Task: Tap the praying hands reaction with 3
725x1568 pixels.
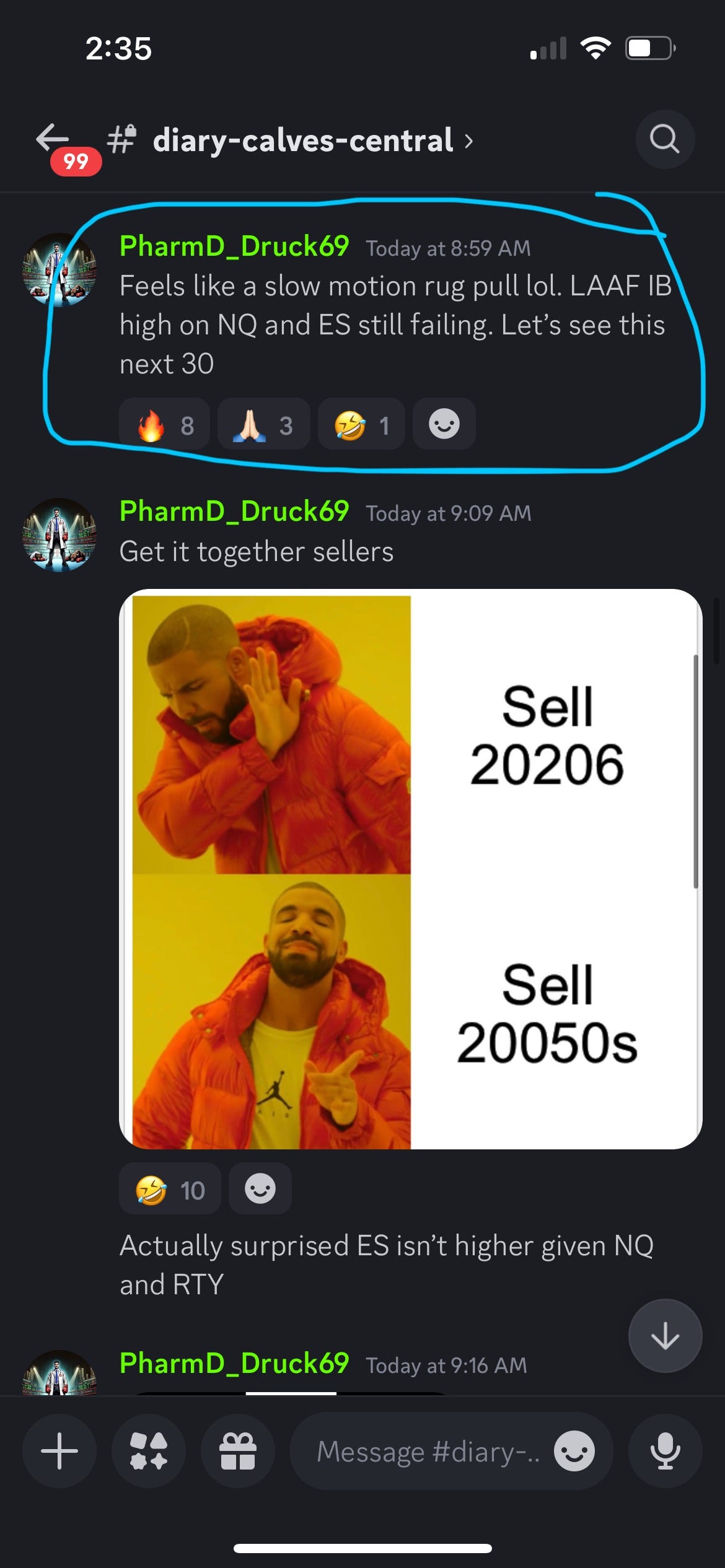Action: (x=263, y=425)
